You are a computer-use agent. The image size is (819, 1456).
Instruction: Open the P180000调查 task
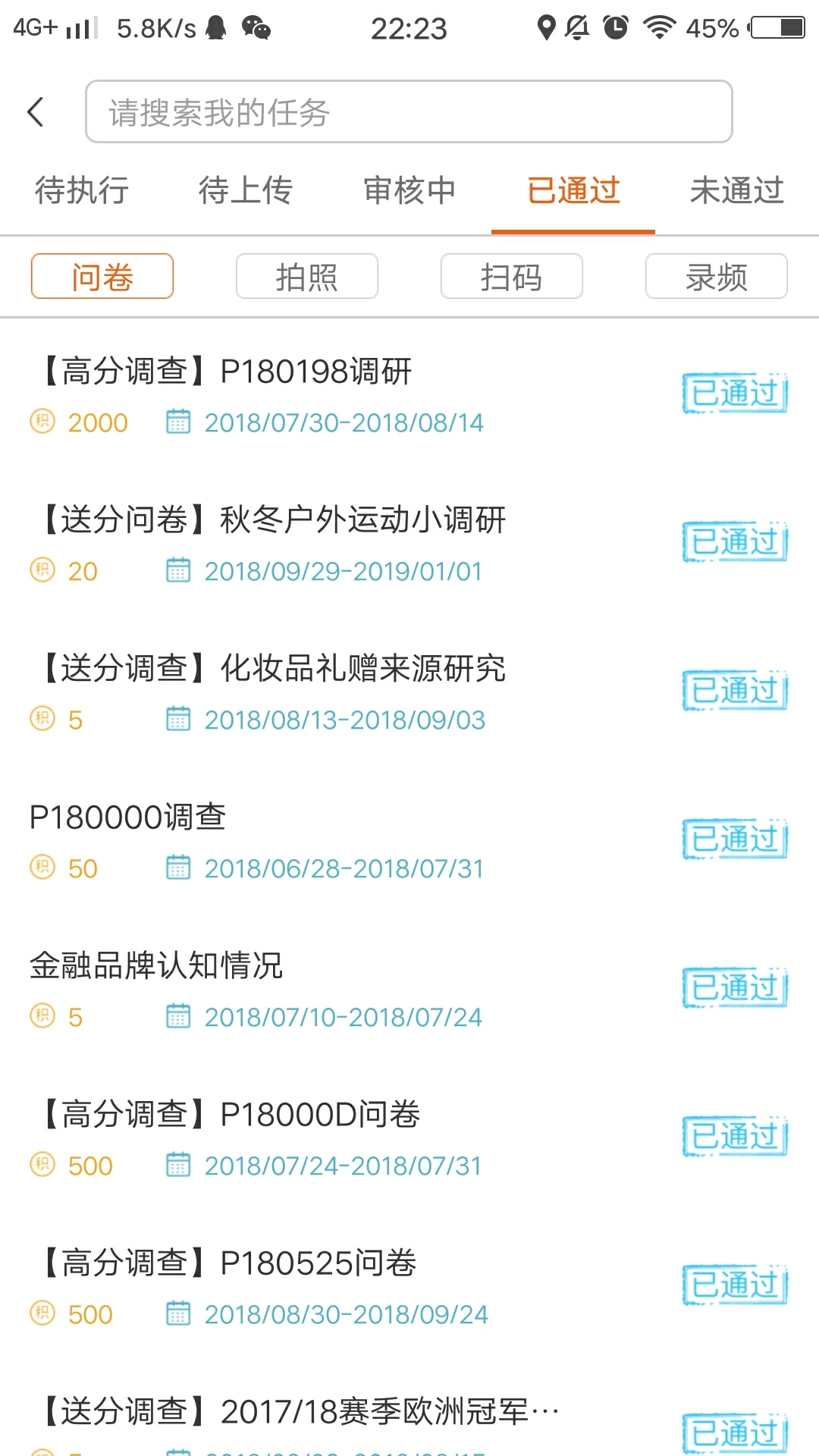tap(409, 840)
